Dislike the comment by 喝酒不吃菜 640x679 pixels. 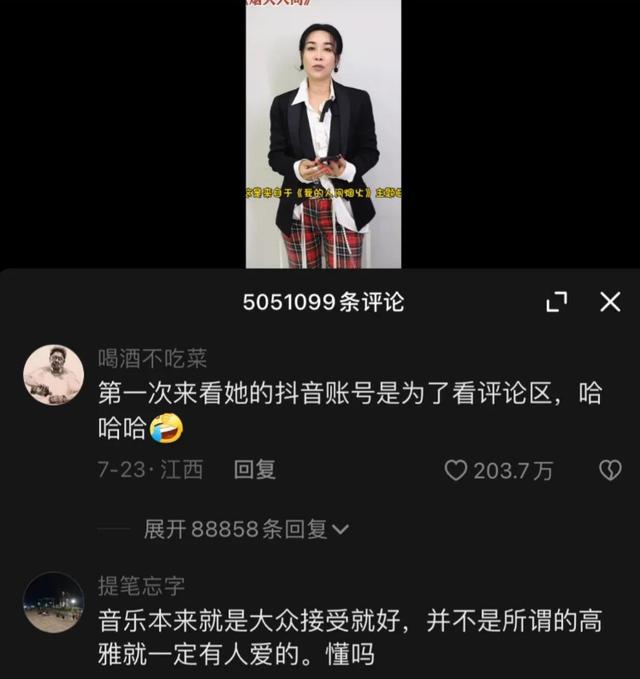tap(609, 470)
